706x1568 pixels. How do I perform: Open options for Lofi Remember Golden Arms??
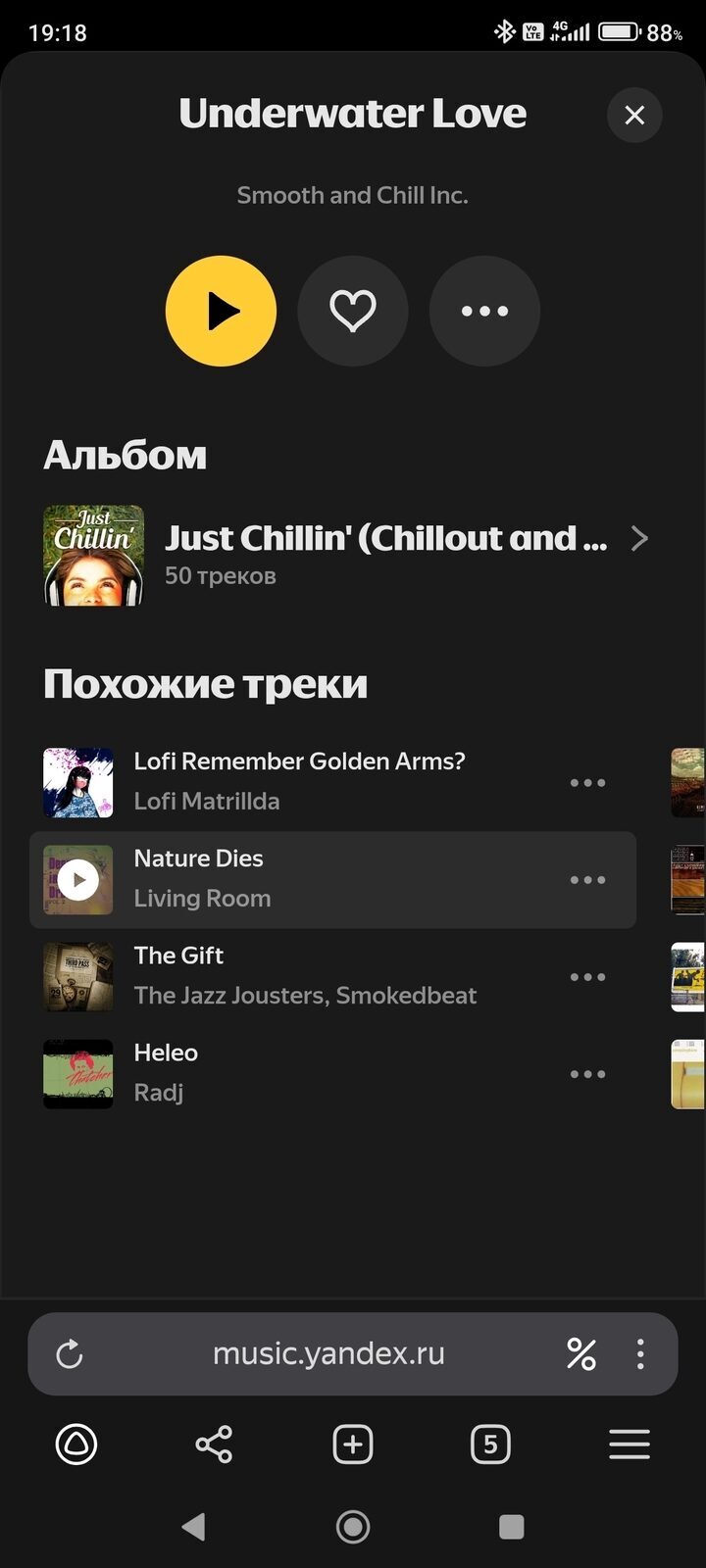point(587,782)
